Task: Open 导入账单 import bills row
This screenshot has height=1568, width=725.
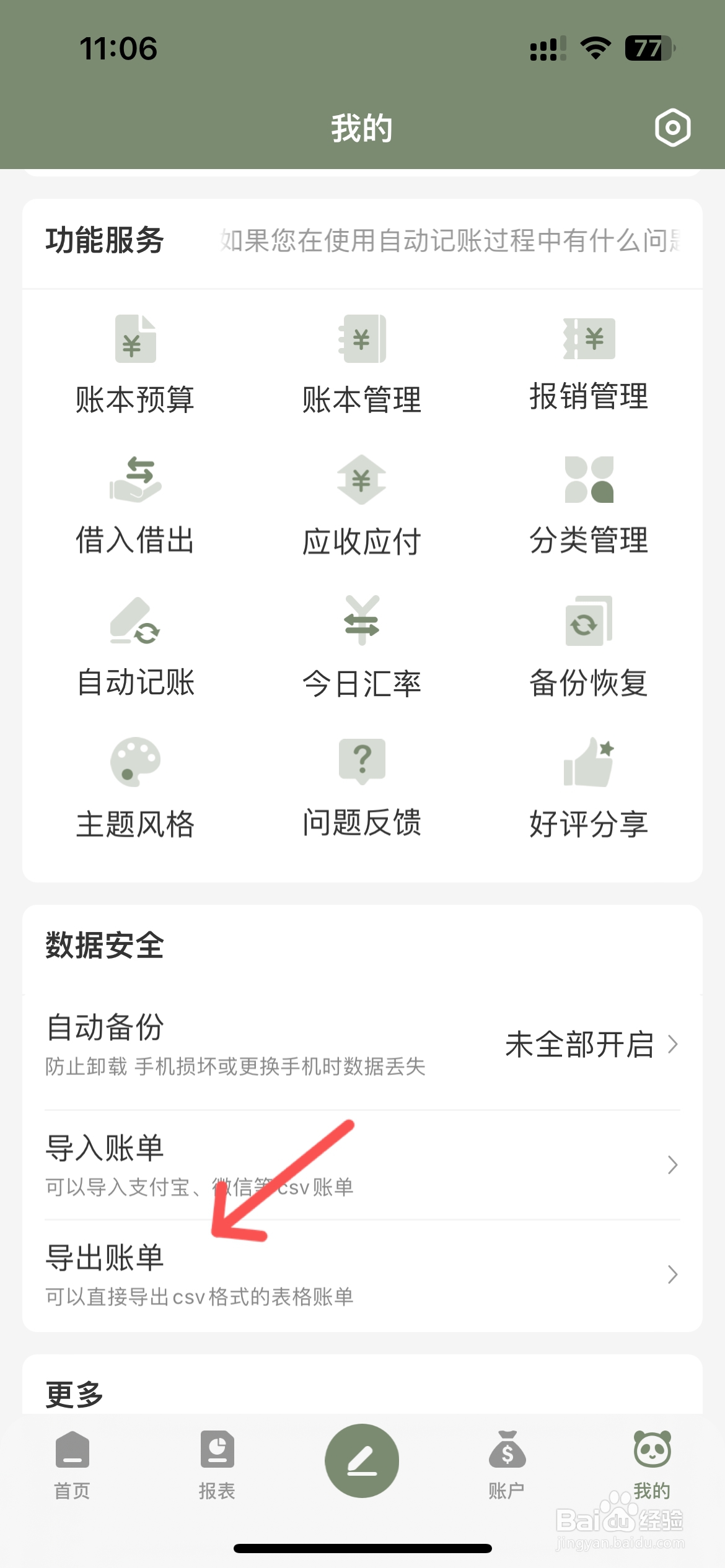Action: [x=362, y=1165]
